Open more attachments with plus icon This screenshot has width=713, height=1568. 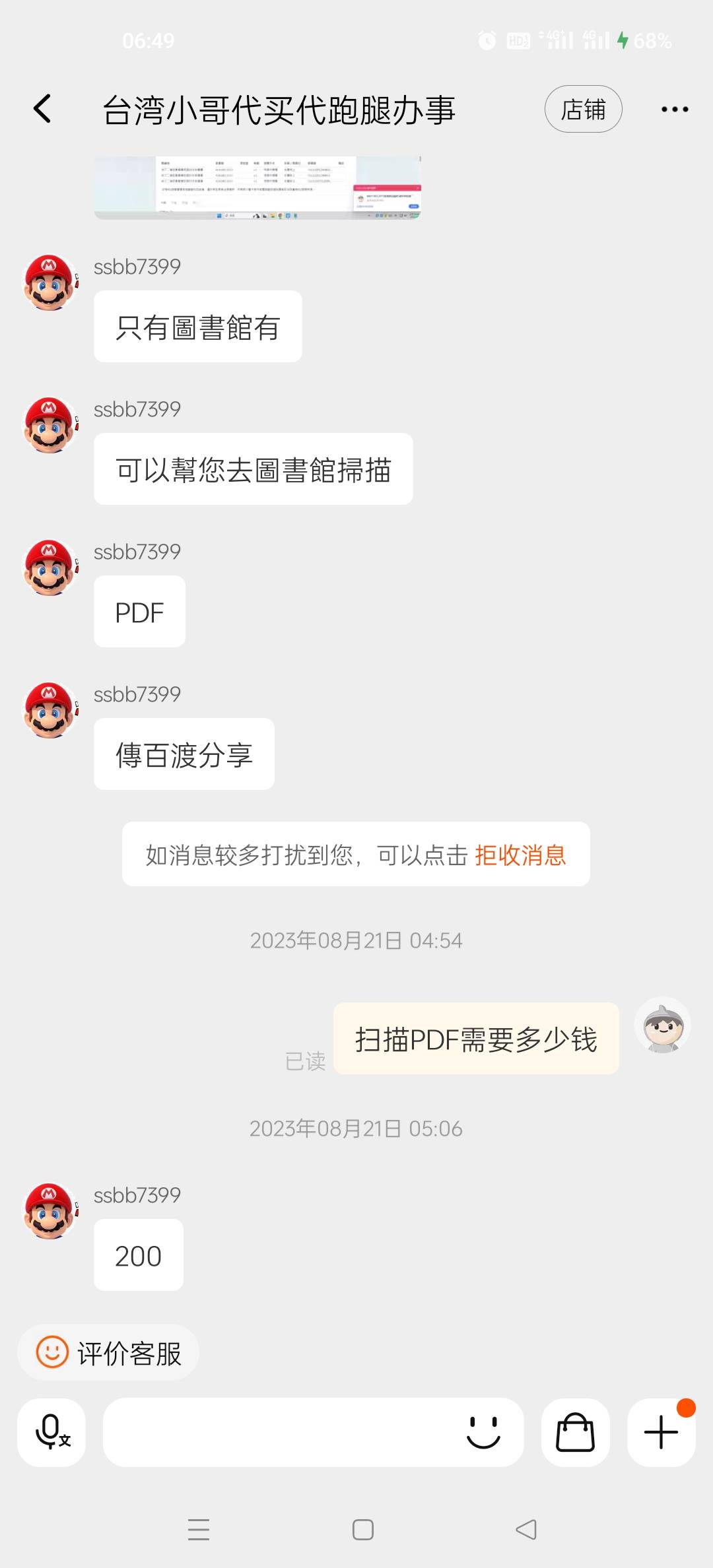pos(660,1433)
